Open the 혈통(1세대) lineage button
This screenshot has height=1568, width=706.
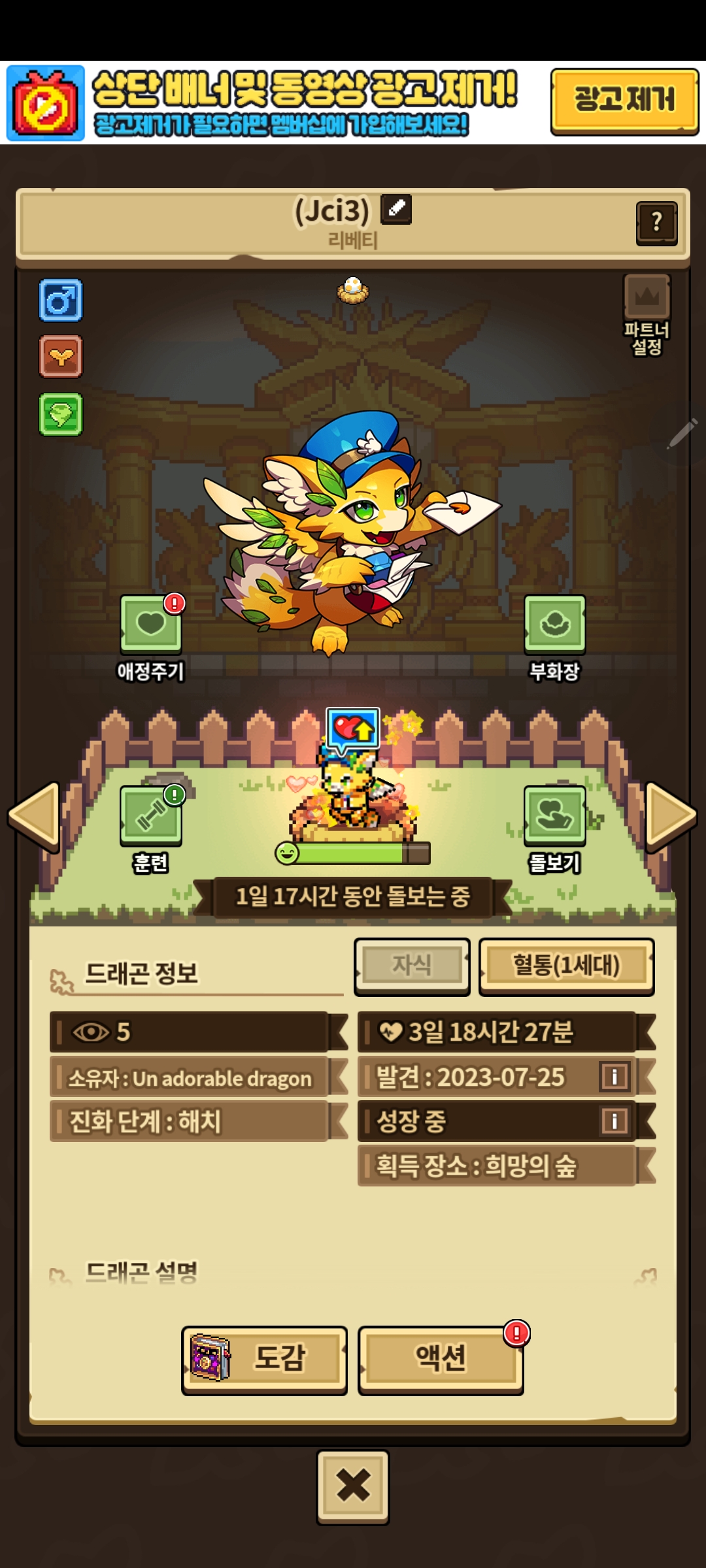pyautogui.click(x=566, y=966)
